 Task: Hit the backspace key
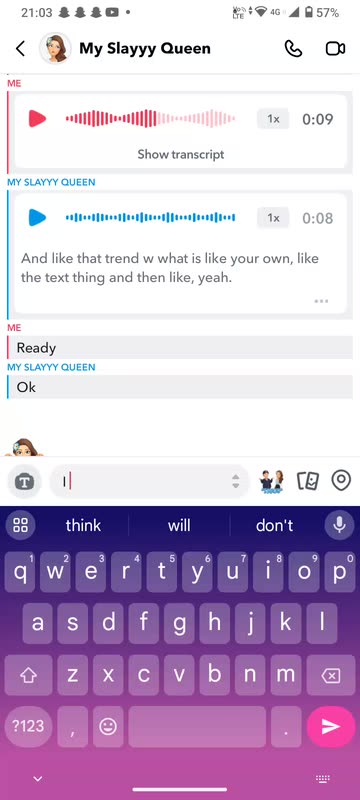pos(331,676)
